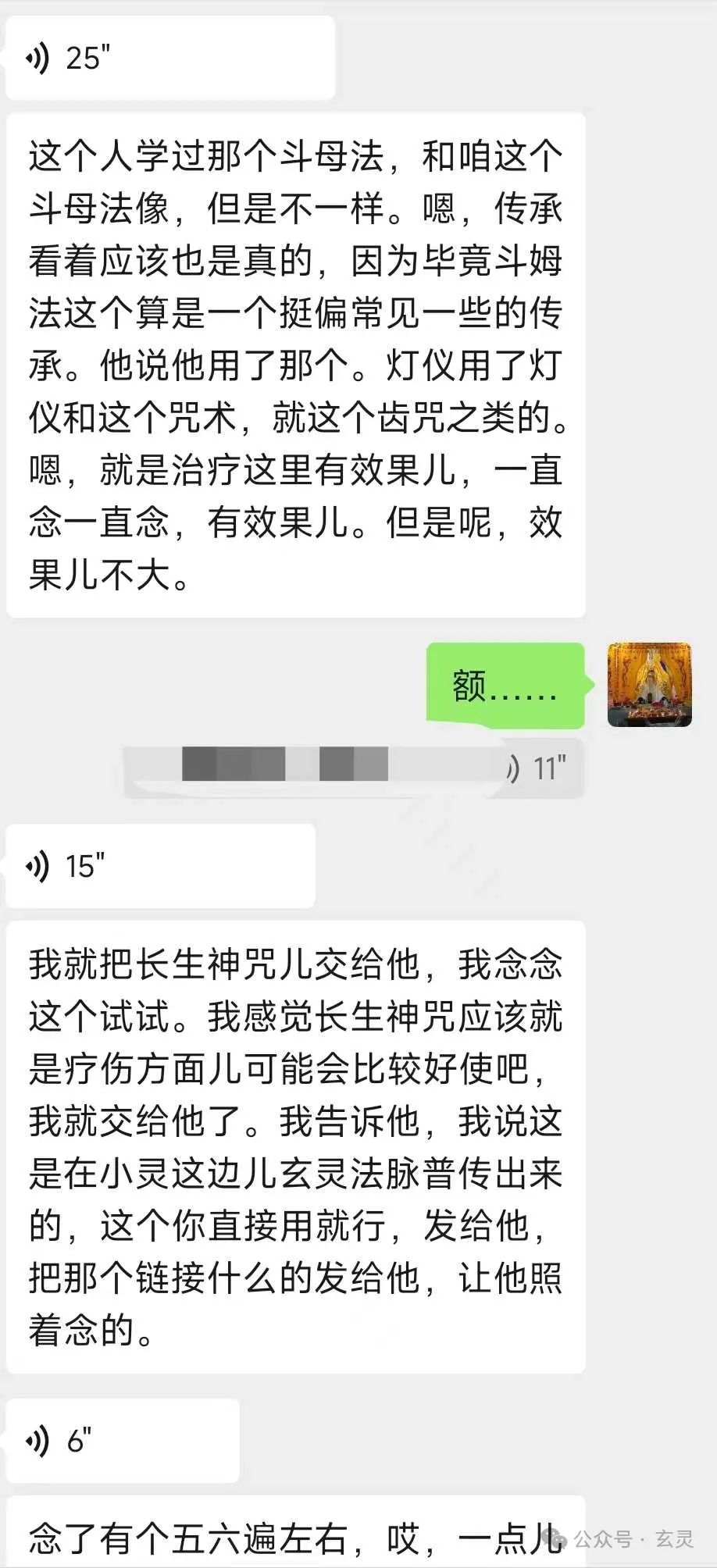The image size is (717, 1568).
Task: Play the 25-second voice message
Action: tap(169, 59)
